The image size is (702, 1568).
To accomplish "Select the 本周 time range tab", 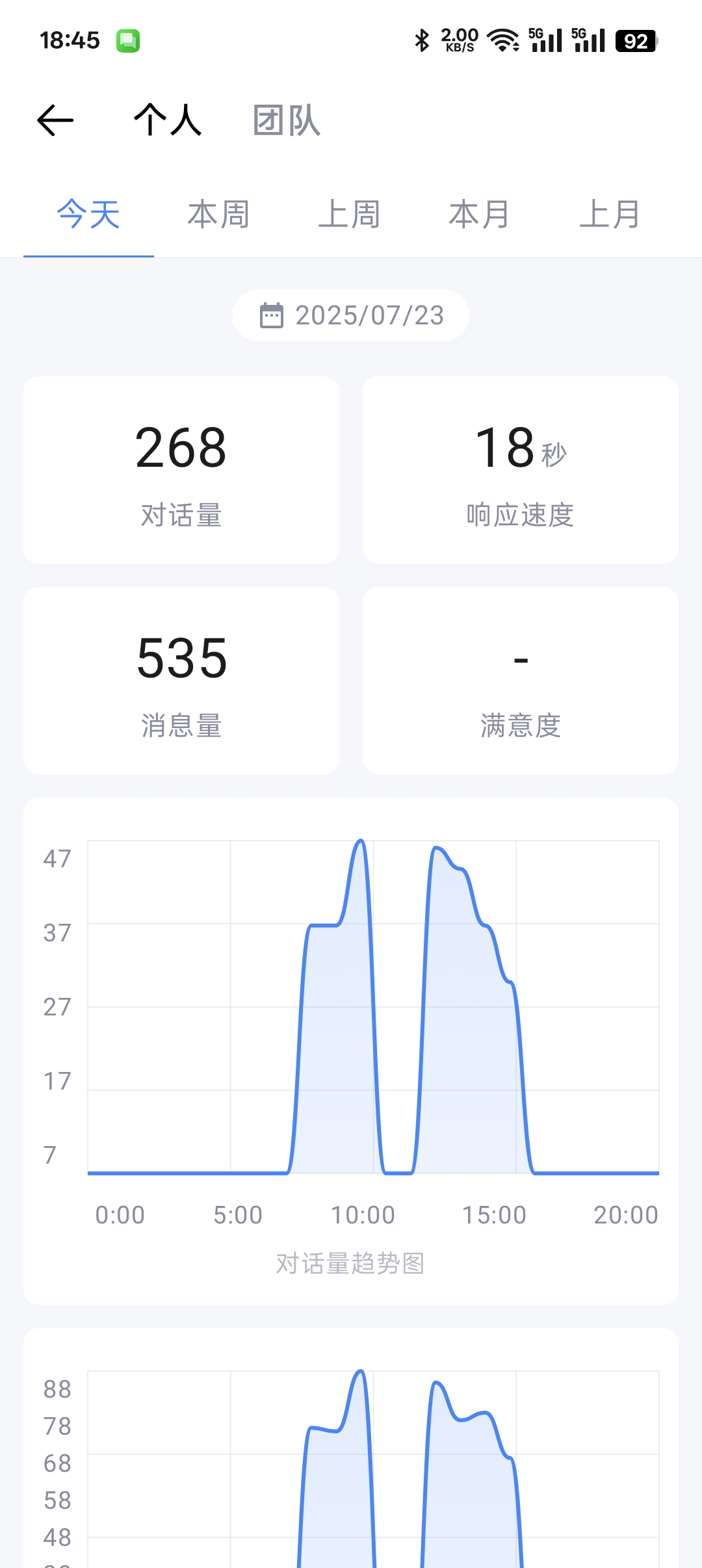I will click(219, 215).
